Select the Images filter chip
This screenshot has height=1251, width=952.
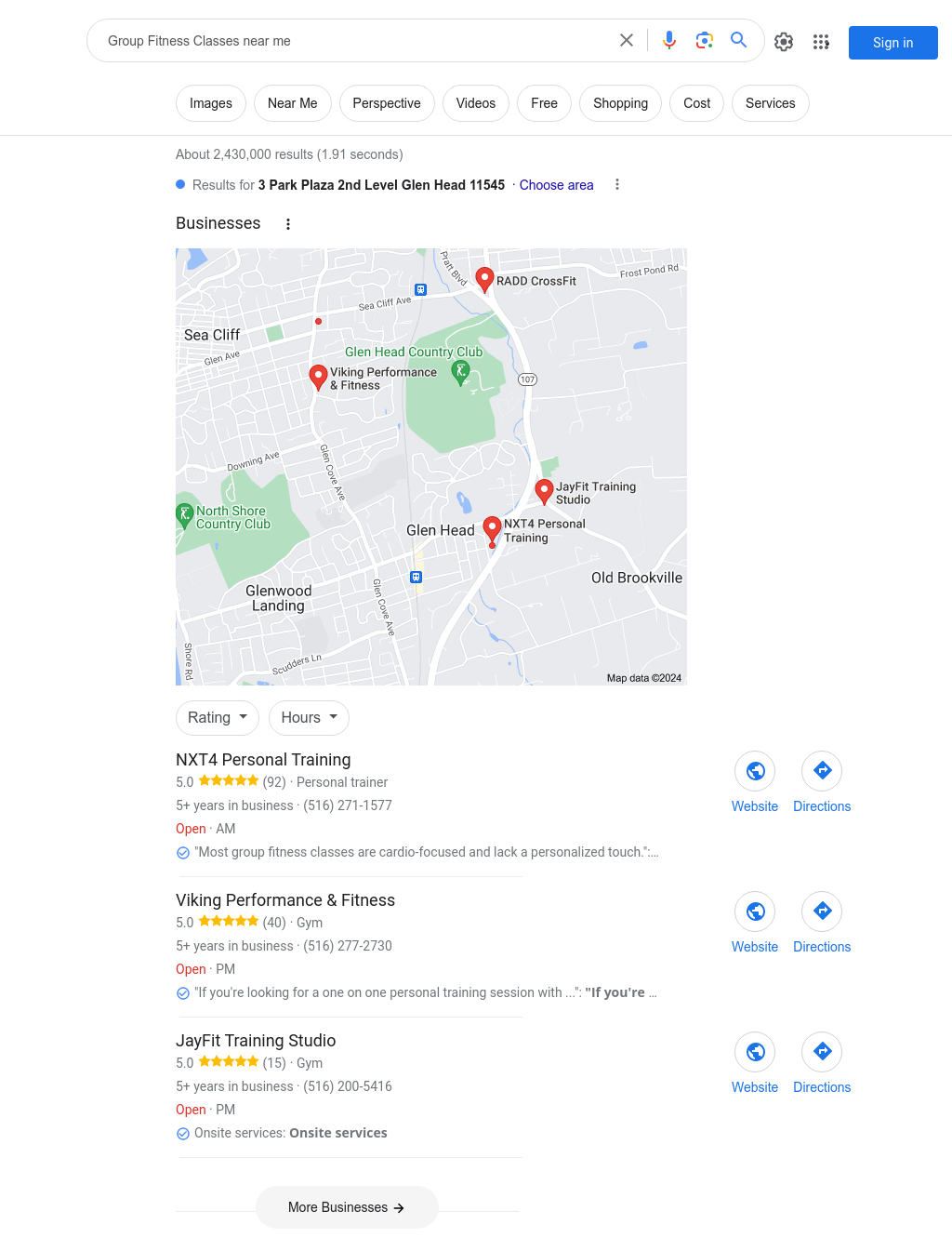(x=211, y=103)
